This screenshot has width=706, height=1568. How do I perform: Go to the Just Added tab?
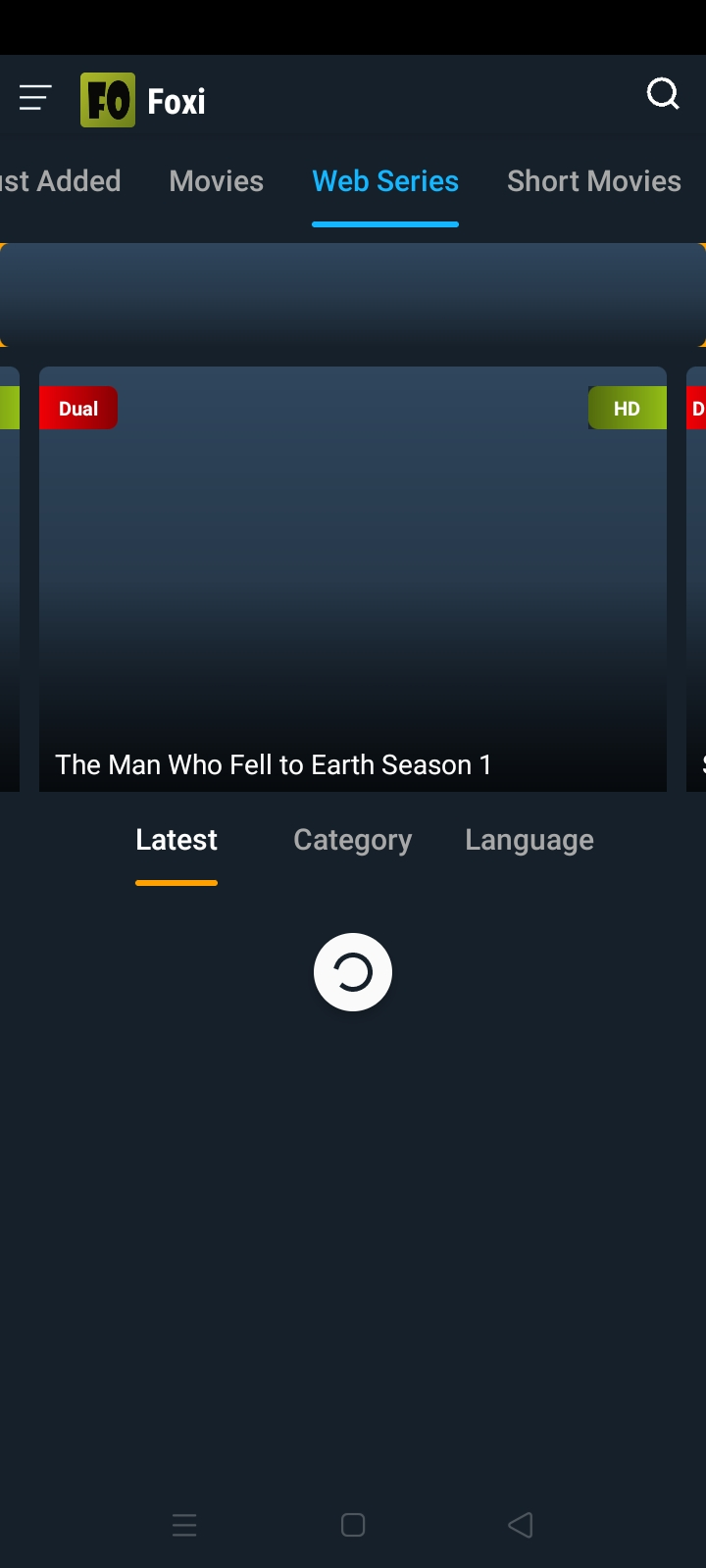61,181
